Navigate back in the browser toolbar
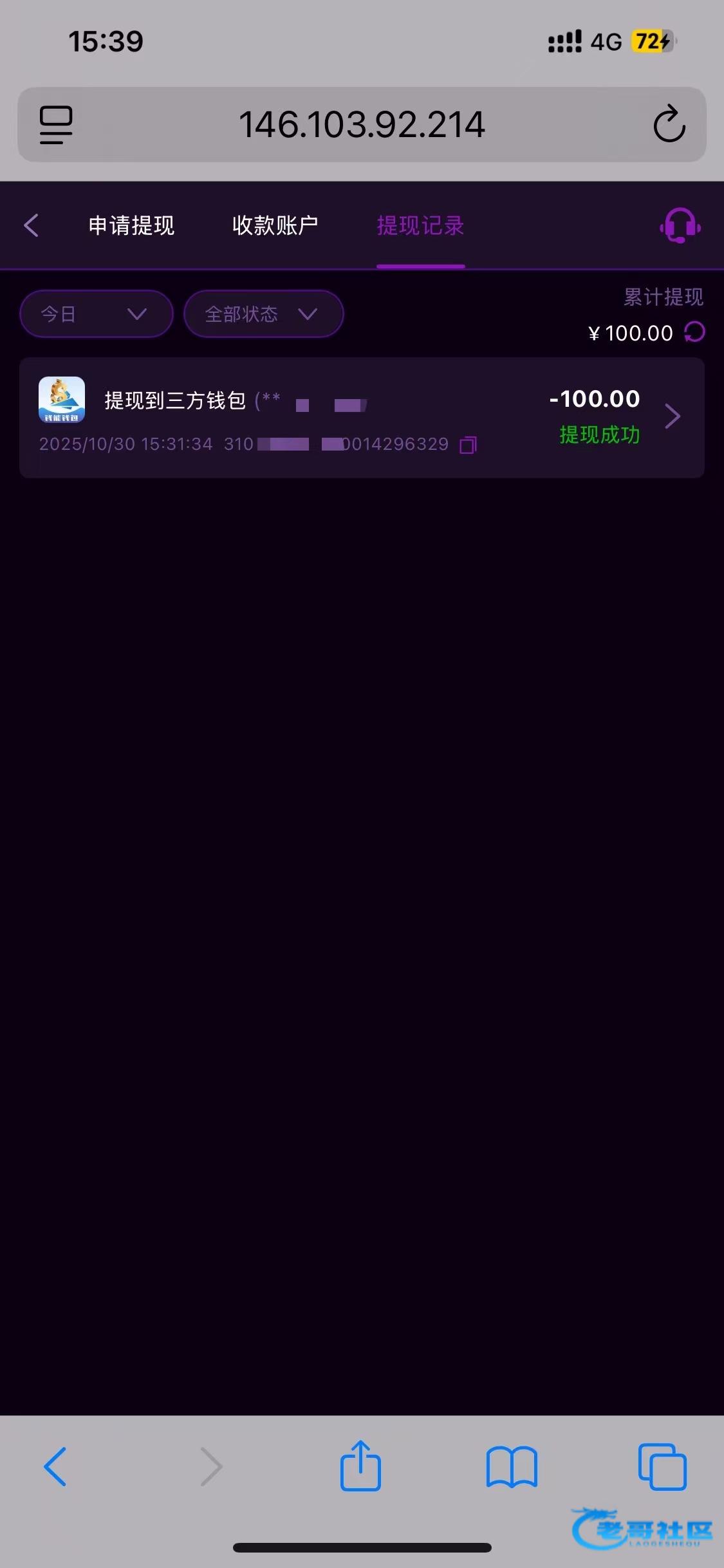 pyautogui.click(x=55, y=1466)
